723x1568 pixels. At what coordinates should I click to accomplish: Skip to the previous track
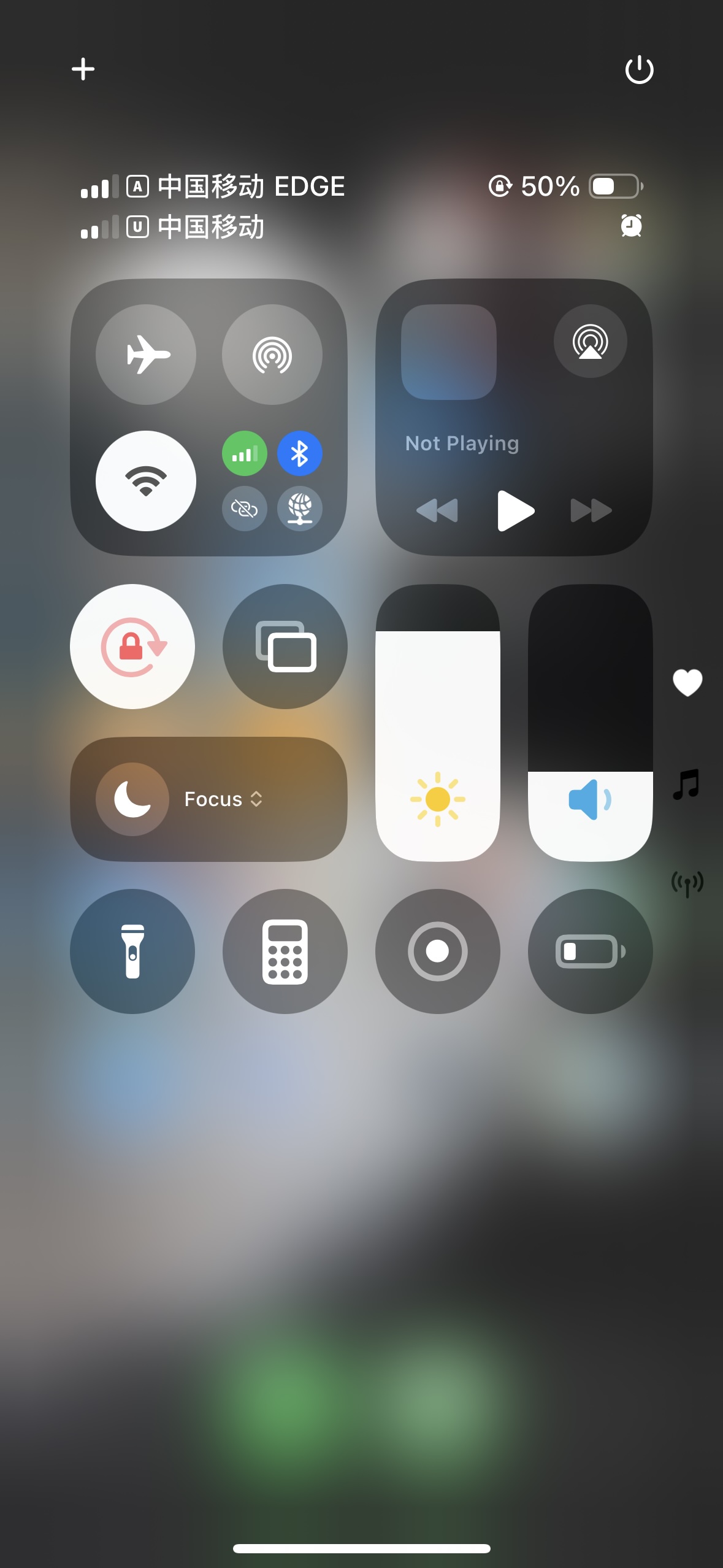pos(437,510)
